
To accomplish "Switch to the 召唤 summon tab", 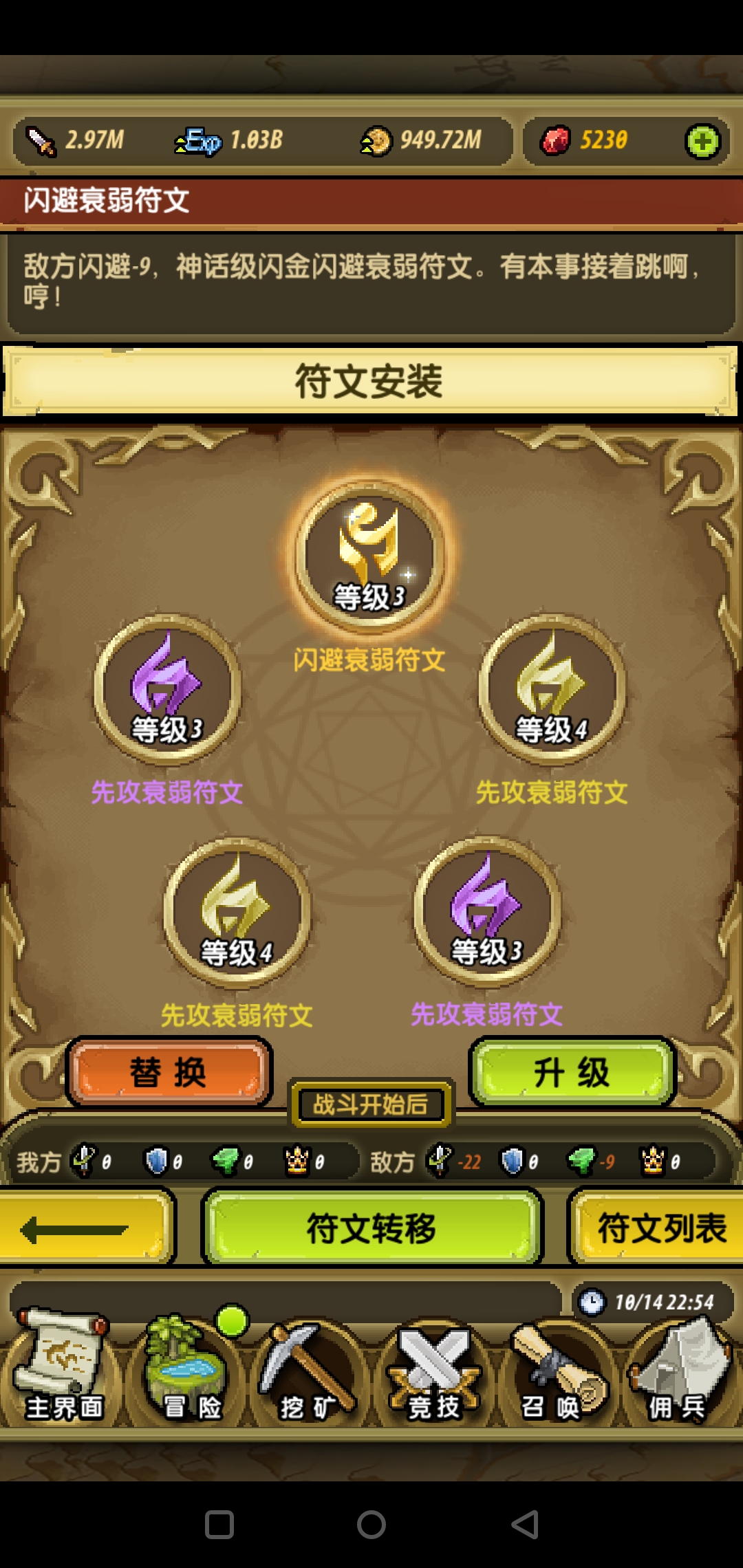I will tap(554, 1369).
